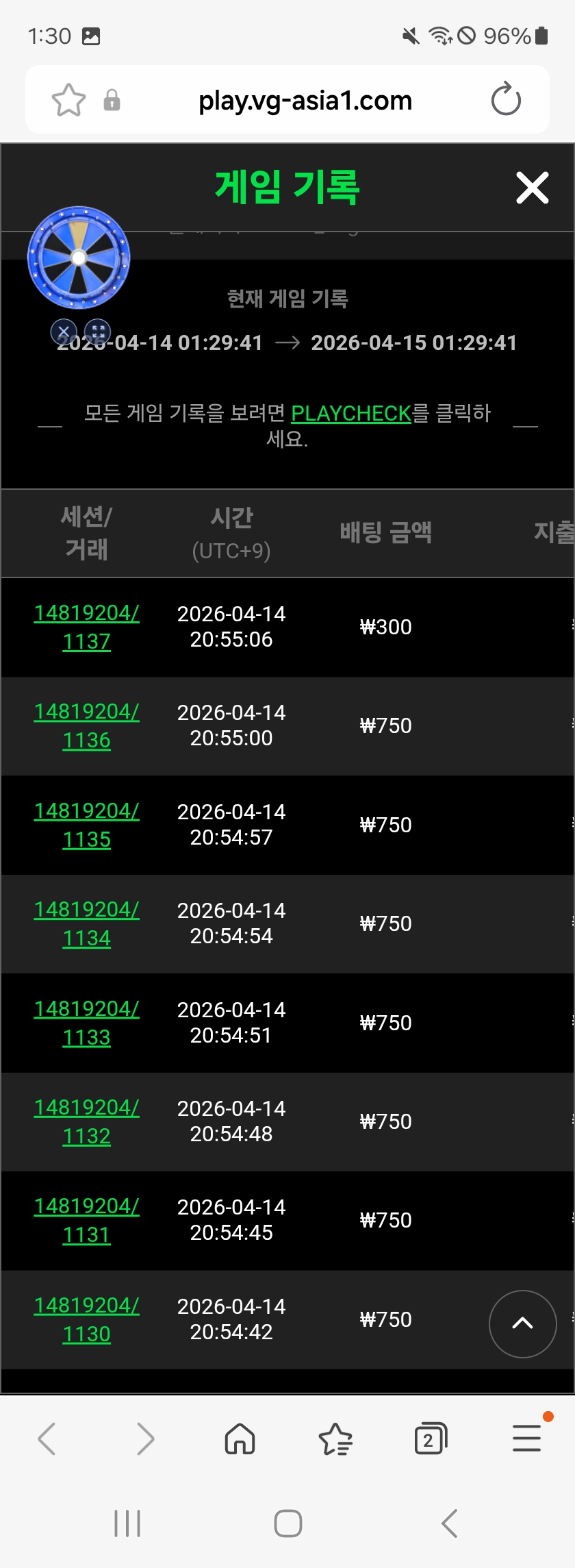Reload the page in the address bar
575x1568 pixels.
pyautogui.click(x=506, y=100)
